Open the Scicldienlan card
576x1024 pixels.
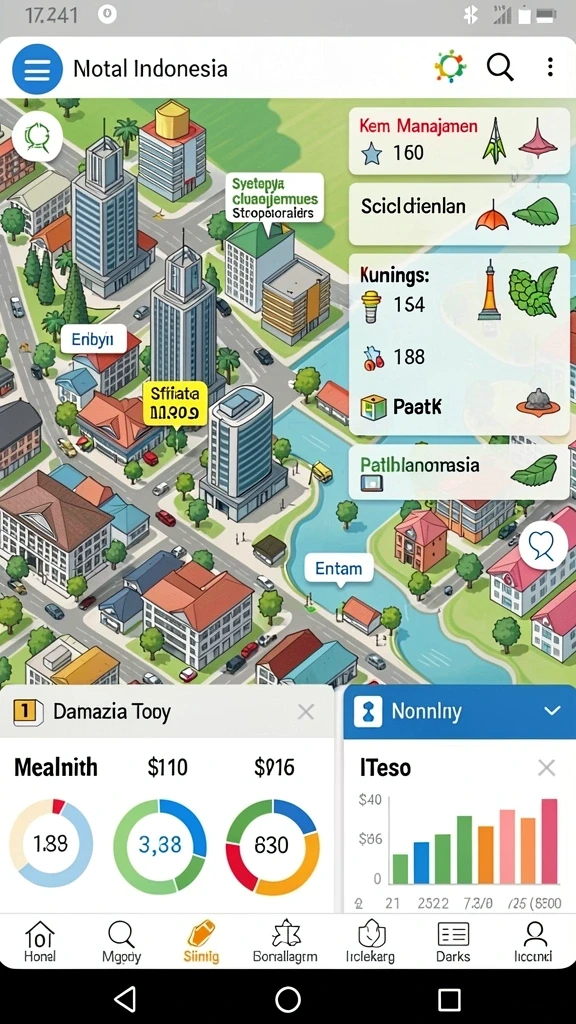click(459, 214)
